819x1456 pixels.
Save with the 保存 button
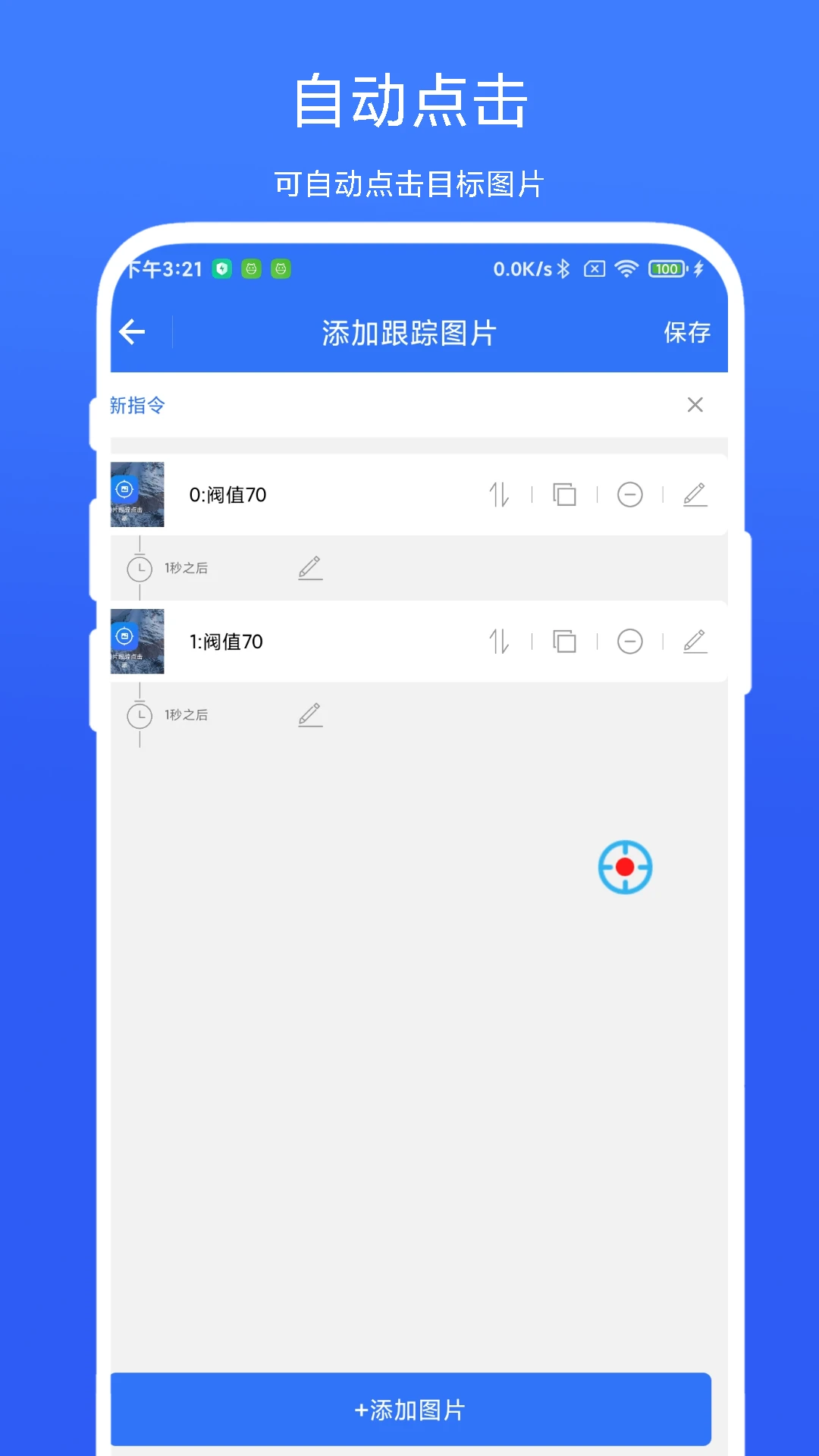click(x=686, y=332)
